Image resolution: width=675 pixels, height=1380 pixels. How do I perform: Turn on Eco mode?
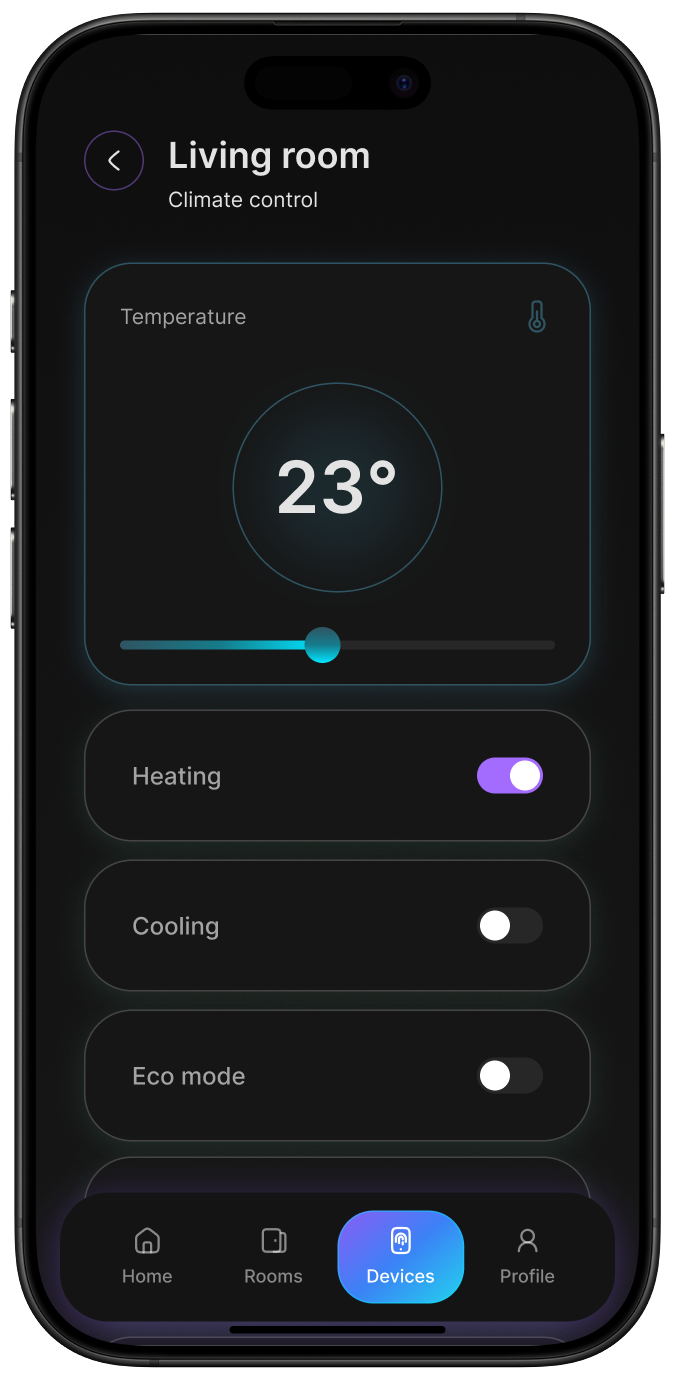coord(510,1075)
